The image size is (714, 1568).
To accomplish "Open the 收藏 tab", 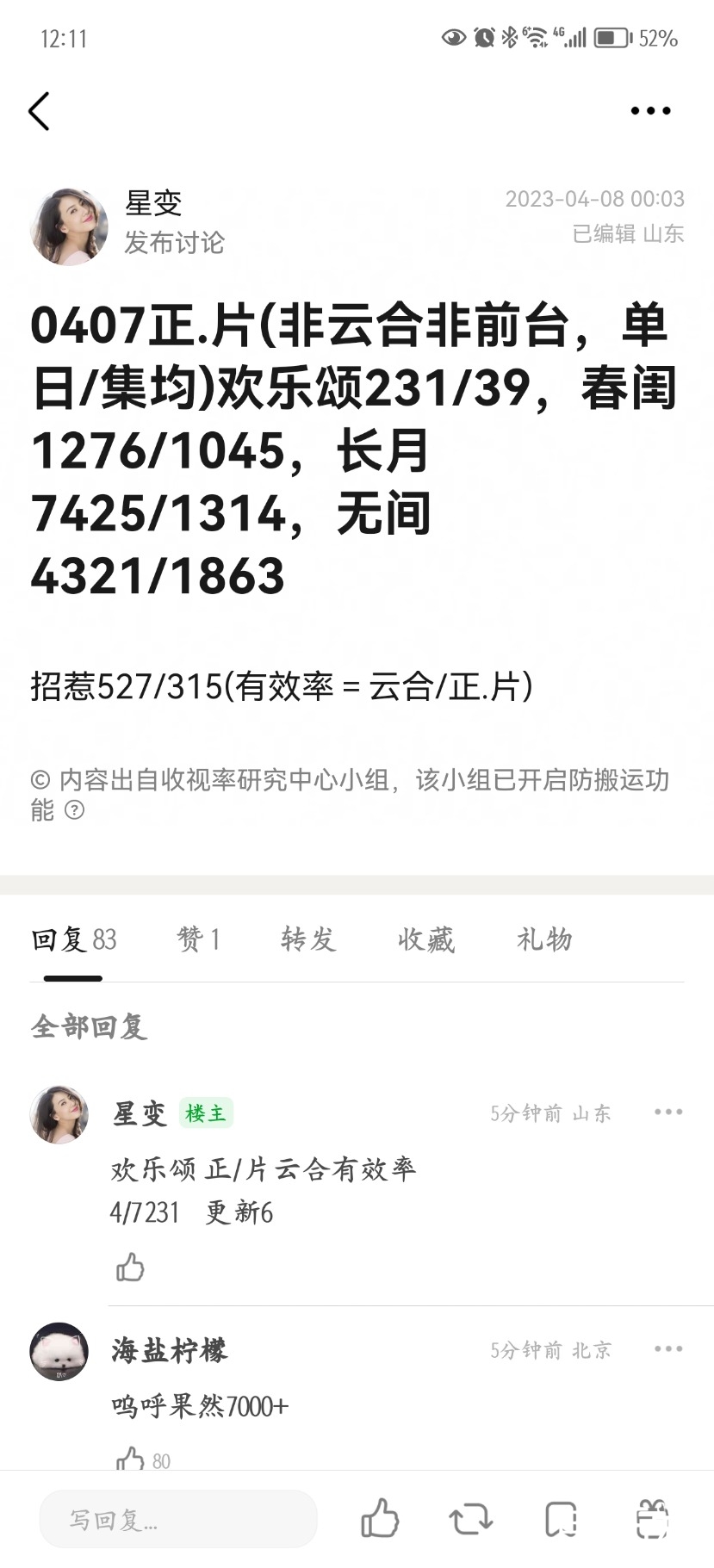I will coord(425,940).
